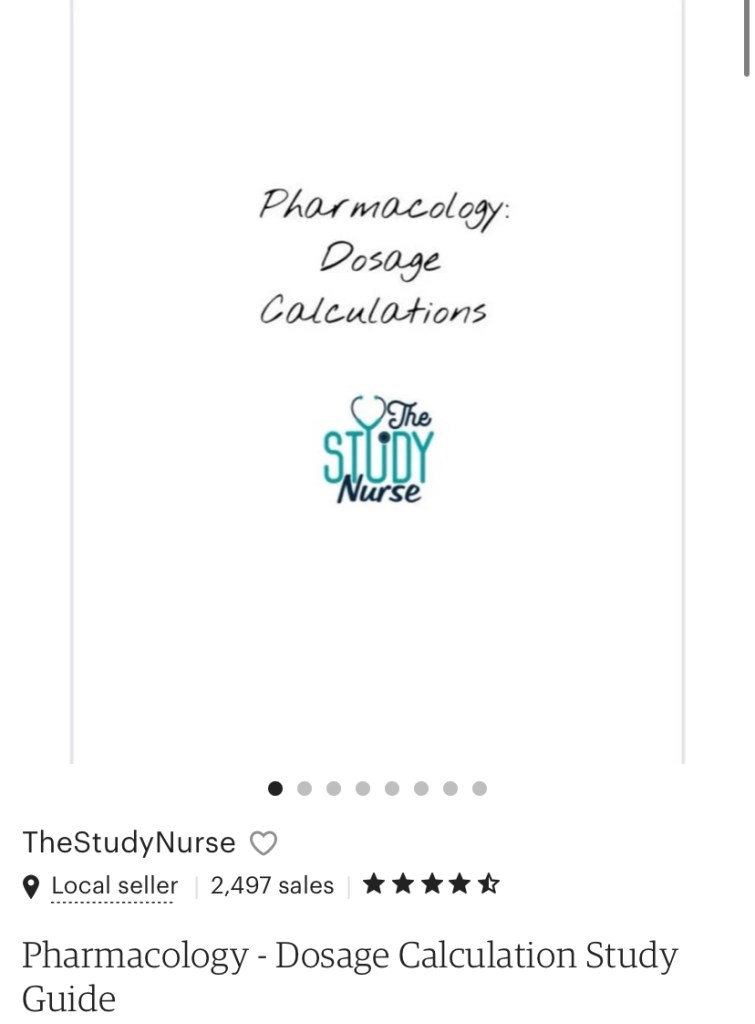This screenshot has height=1024, width=755.
Task: Jump to second image using page dot
Action: pyautogui.click(x=305, y=789)
